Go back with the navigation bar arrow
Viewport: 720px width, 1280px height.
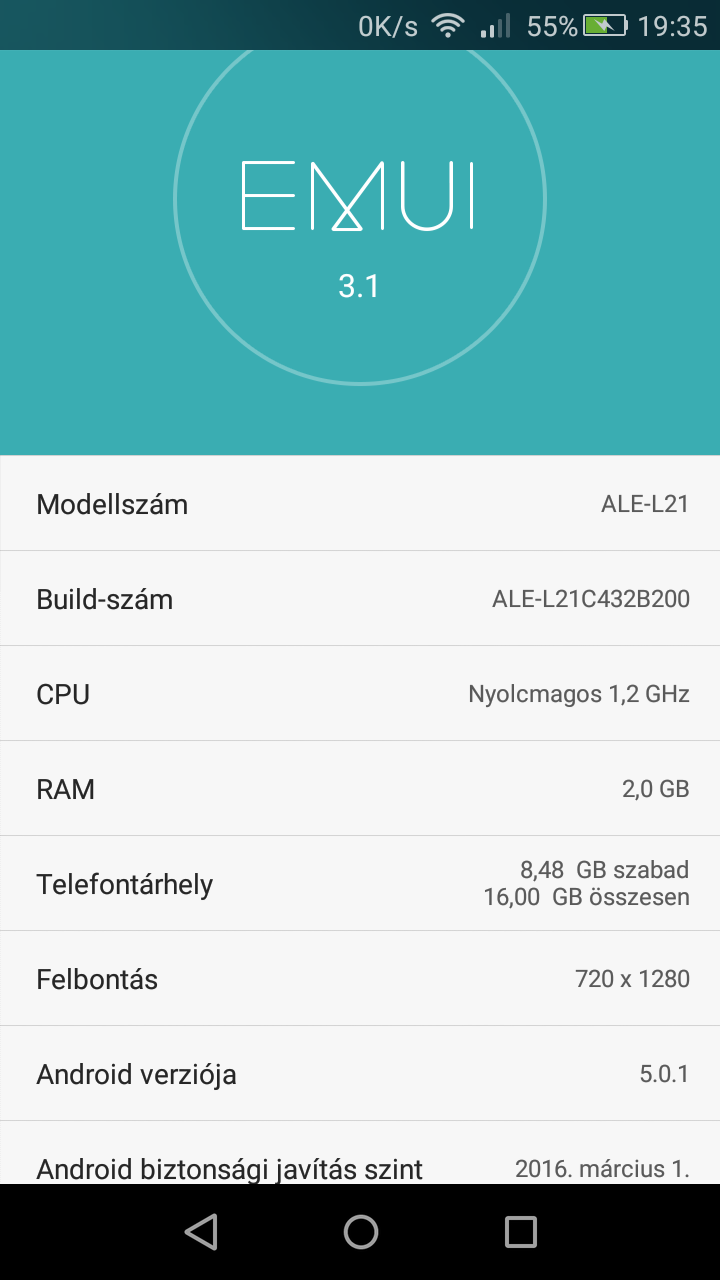201,1232
